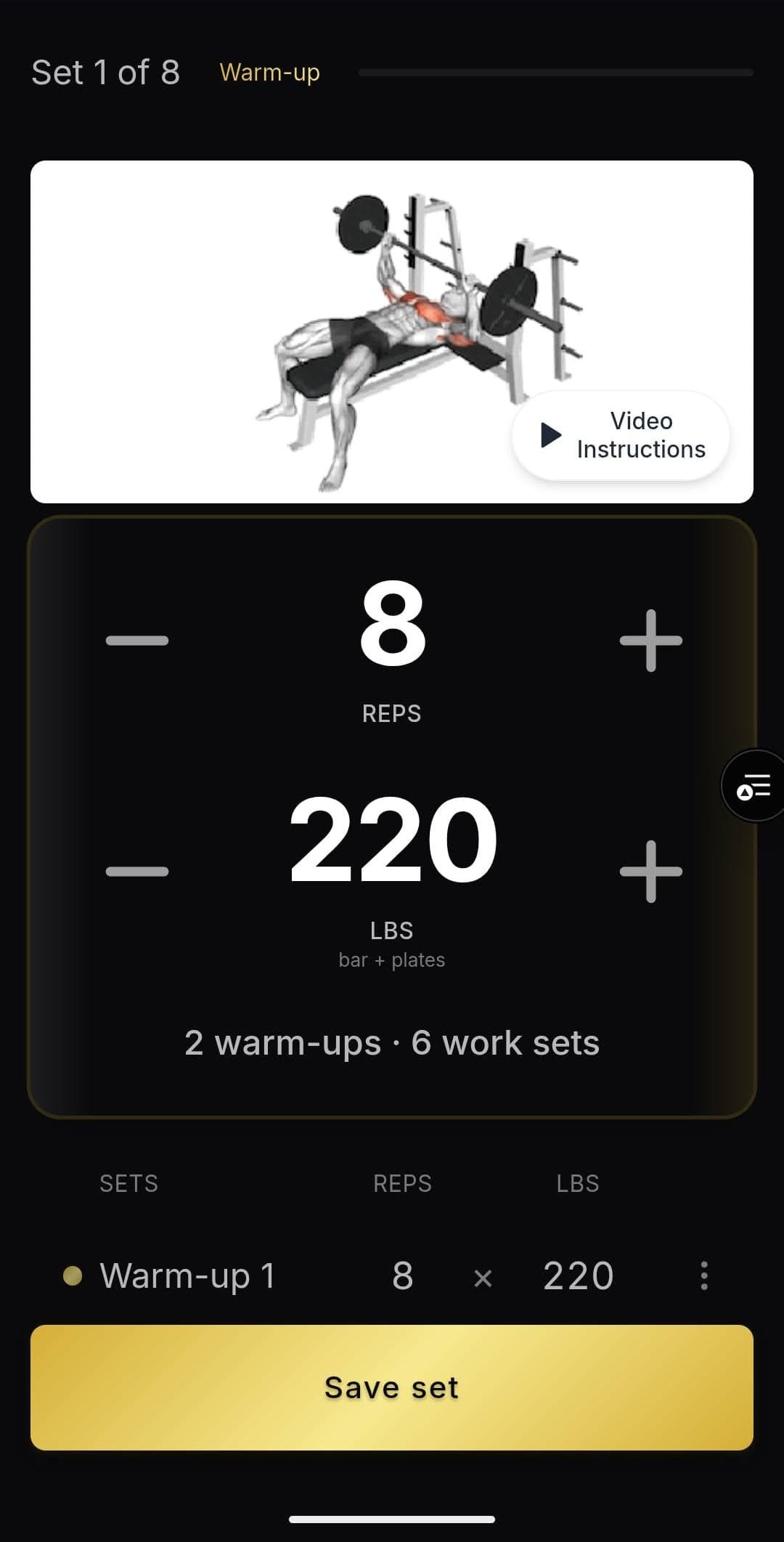
Task: Play the Video Instructions
Action: click(x=621, y=435)
